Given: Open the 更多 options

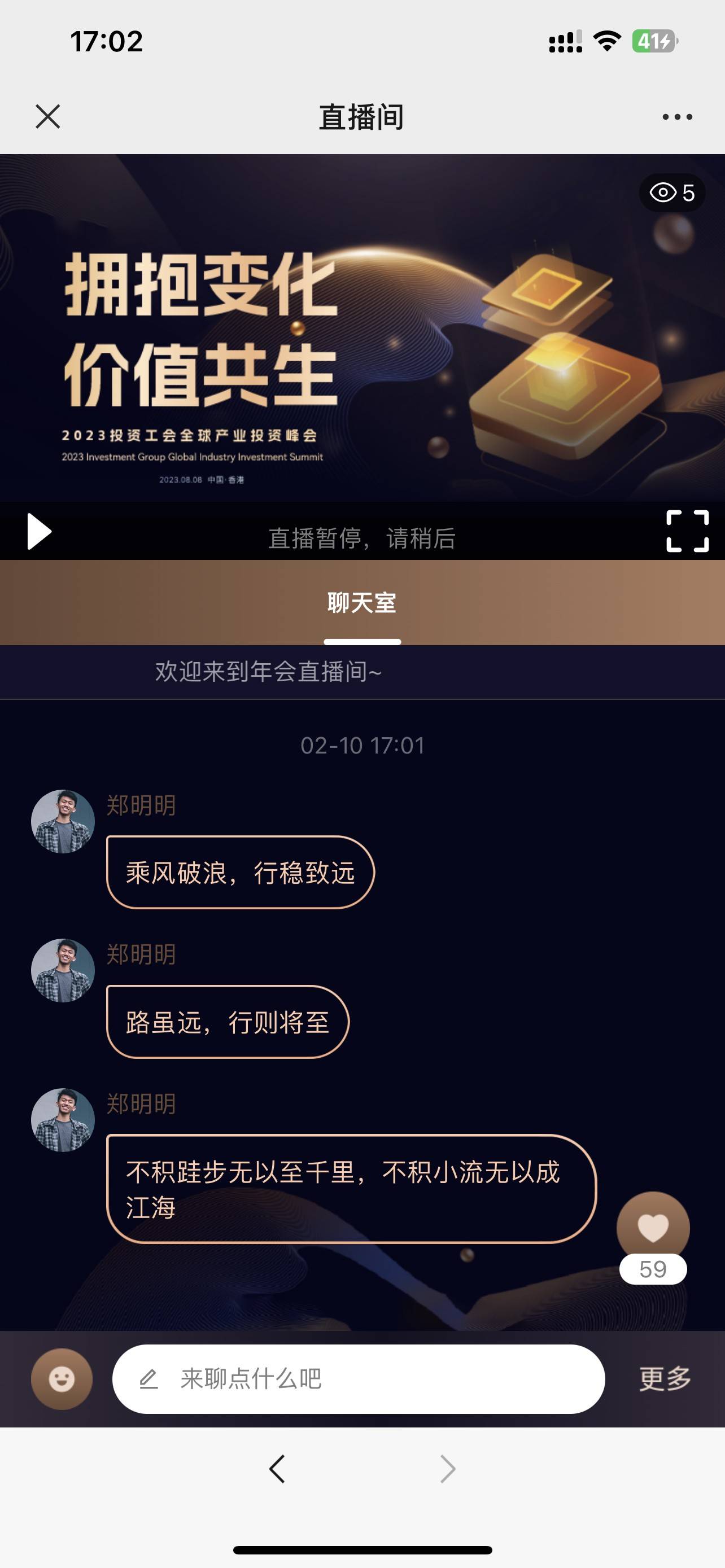Looking at the screenshot, I should (665, 1379).
